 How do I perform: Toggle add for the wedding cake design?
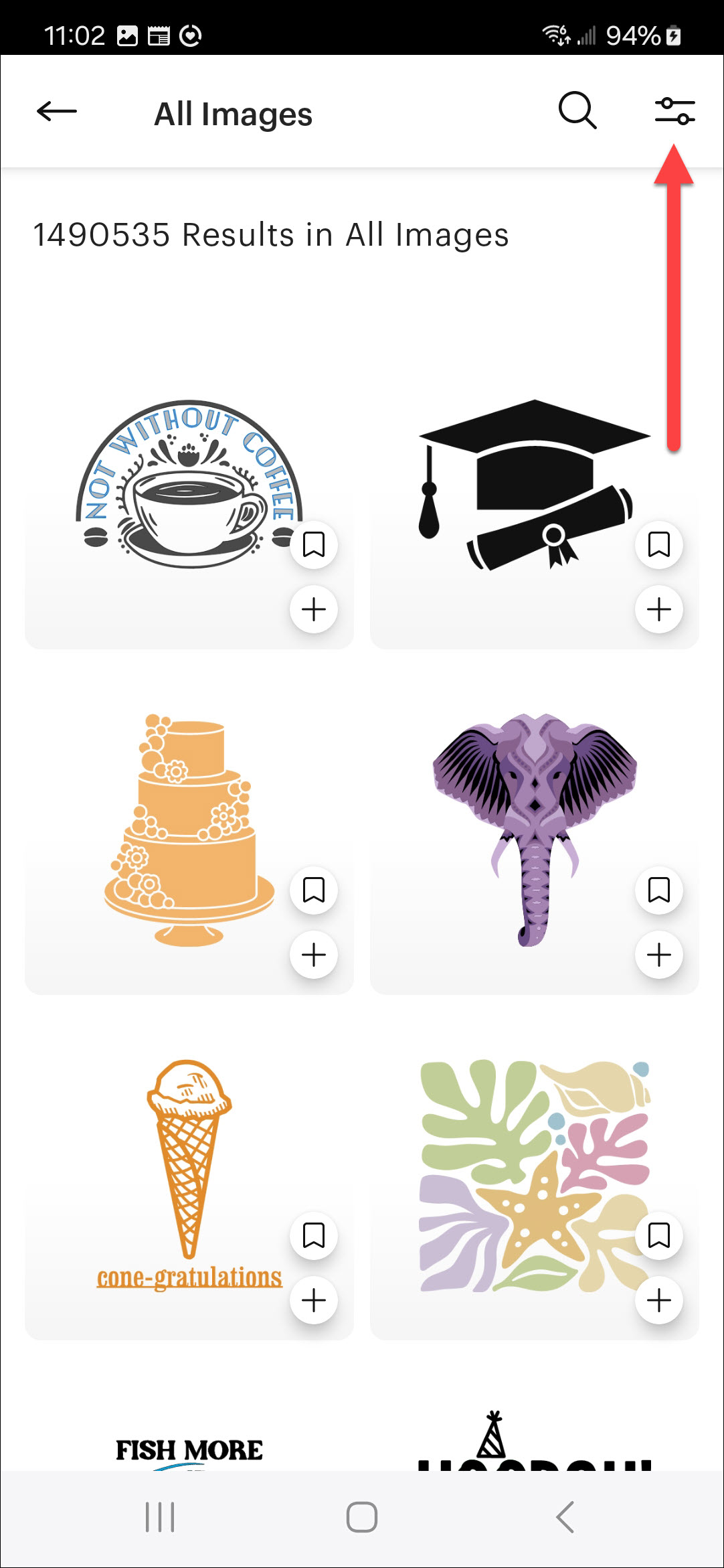[314, 955]
